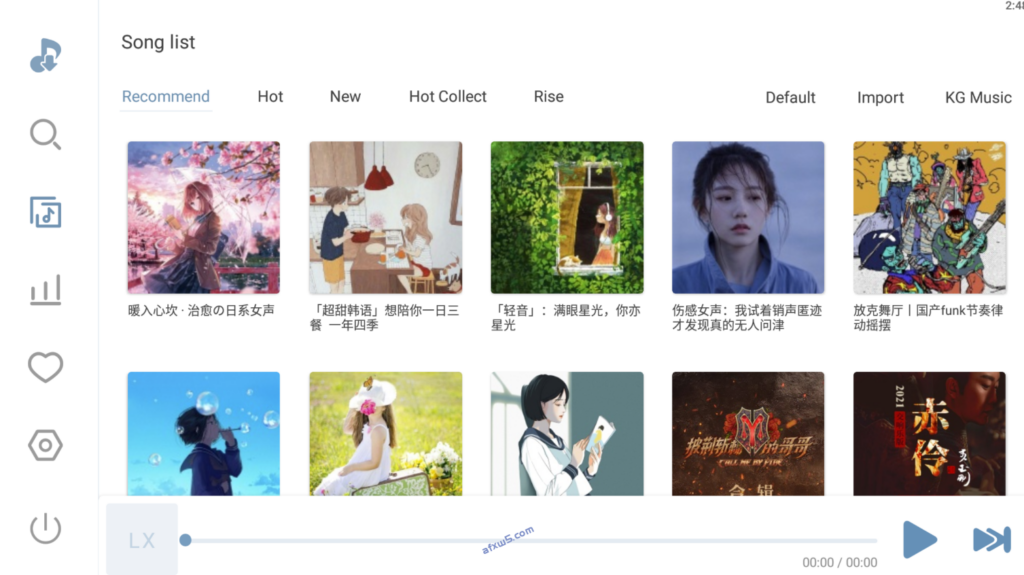
Task: Skip to the next track
Action: [x=991, y=540]
